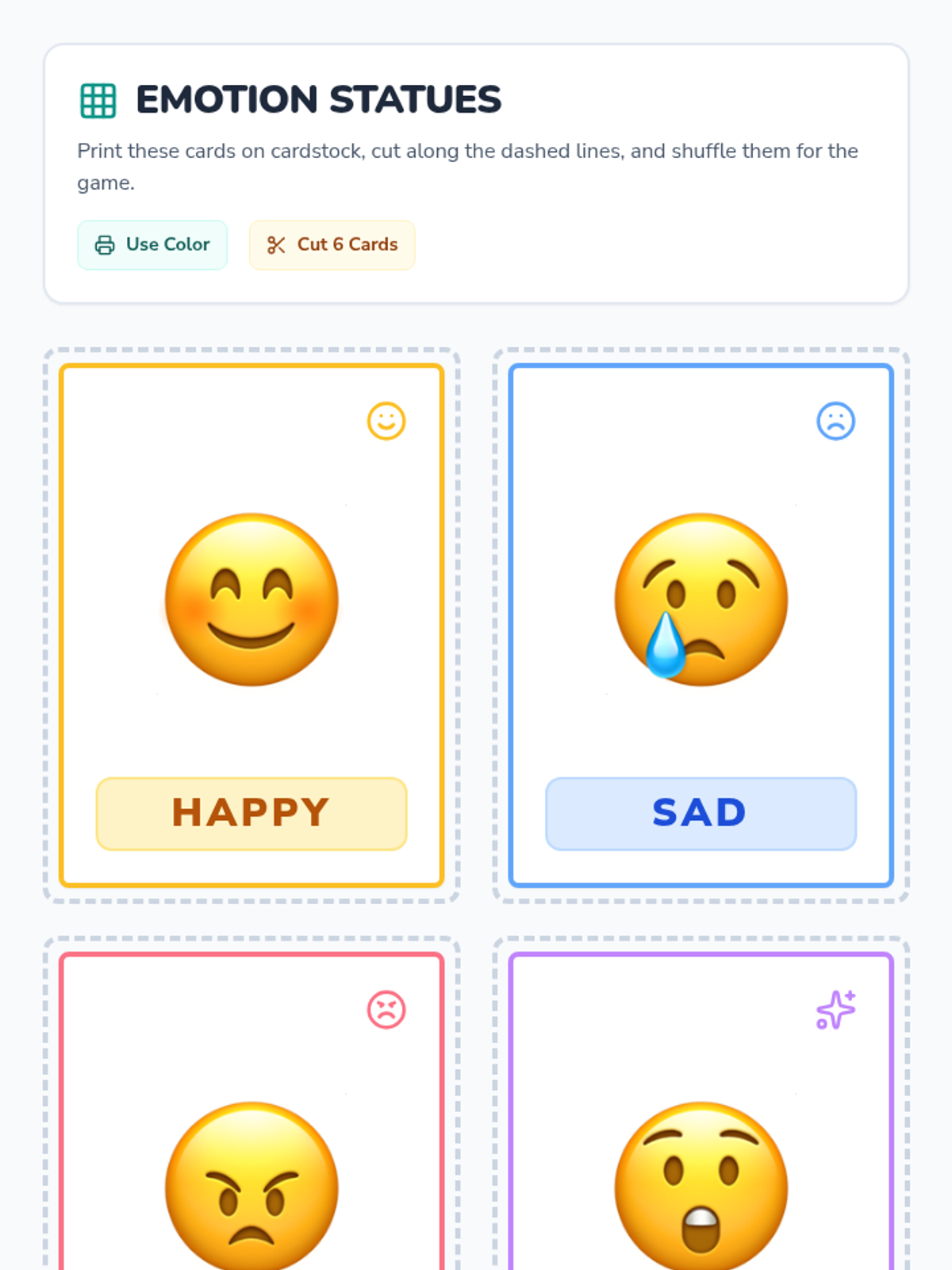
Task: Open the HAPPY emotion card
Action: [251, 625]
